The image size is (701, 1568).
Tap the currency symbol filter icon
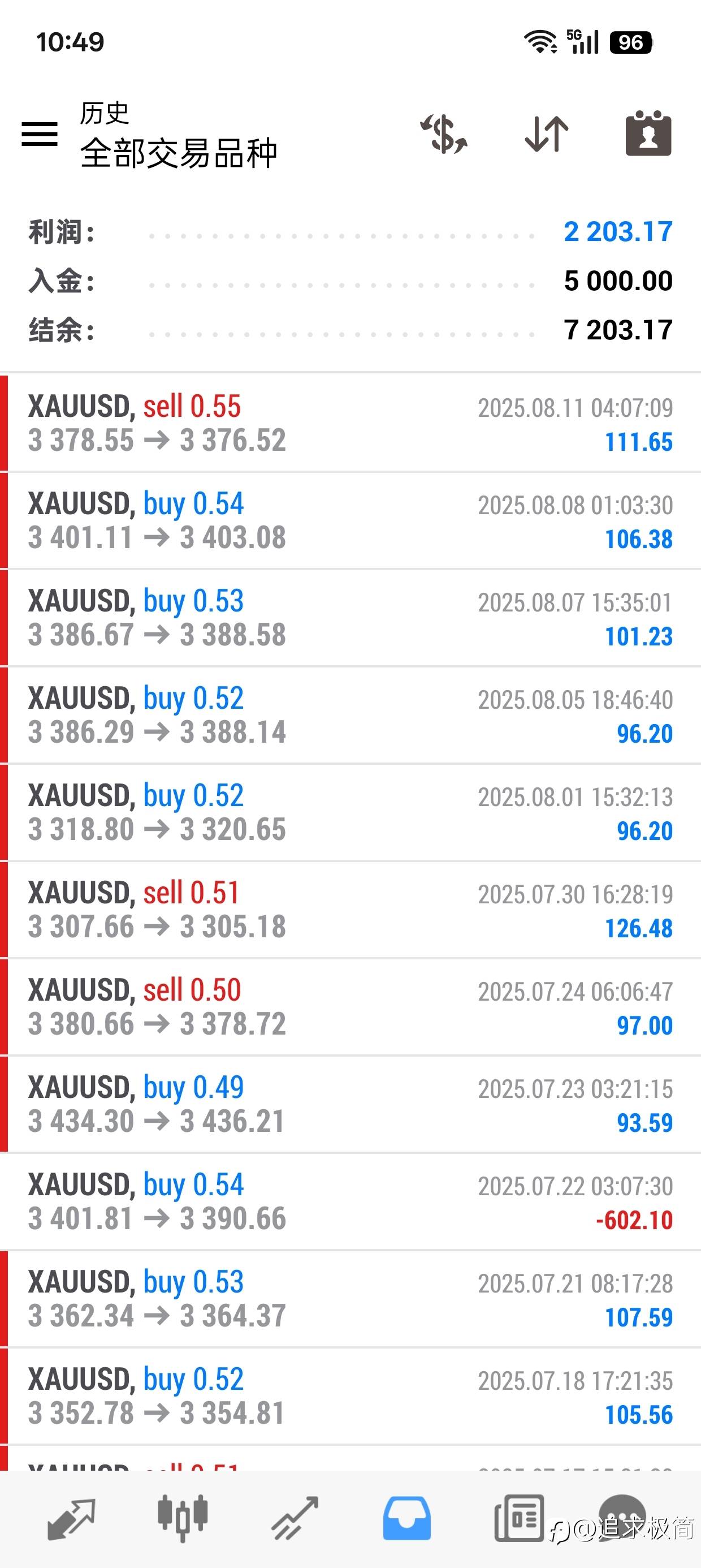click(444, 134)
